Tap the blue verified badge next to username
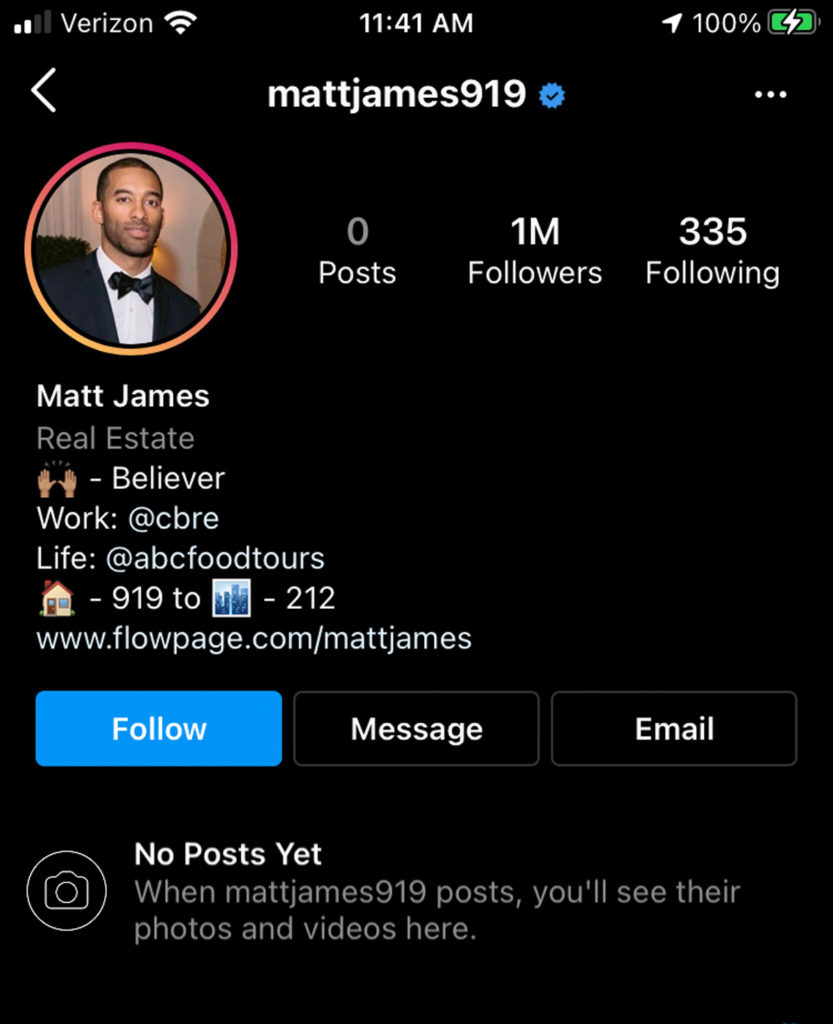The image size is (833, 1024). 551,95
